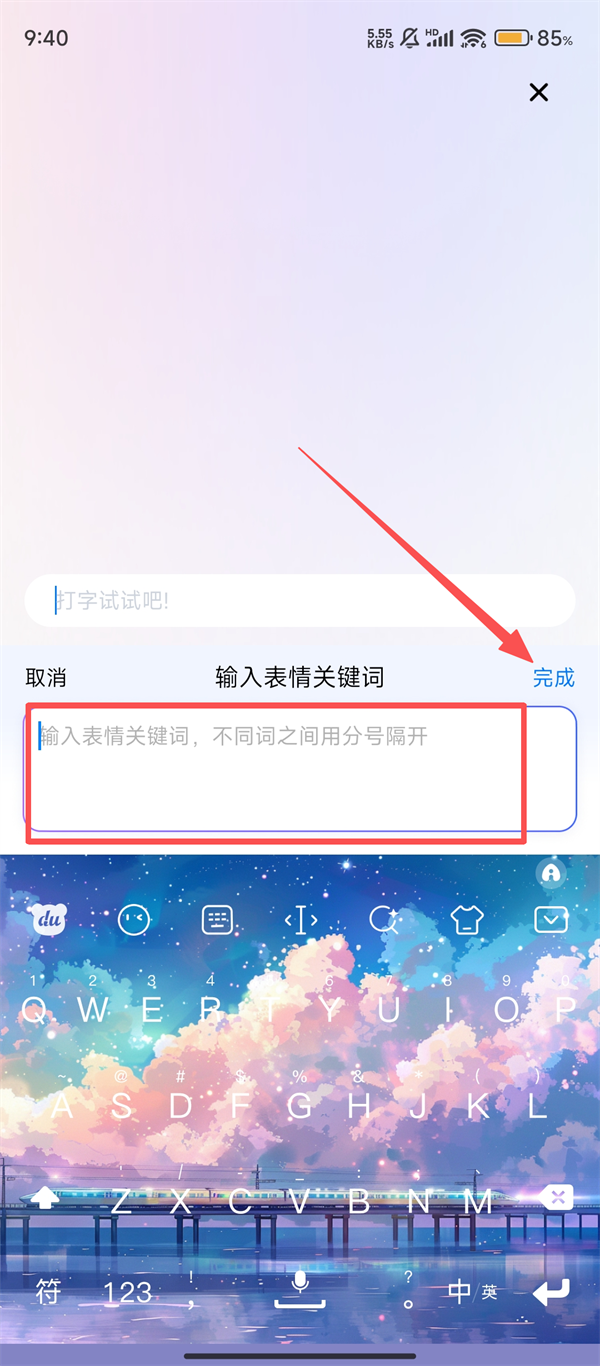The image size is (600, 1366).
Task: Open the Baidu du logo menu
Action: [x=49, y=918]
